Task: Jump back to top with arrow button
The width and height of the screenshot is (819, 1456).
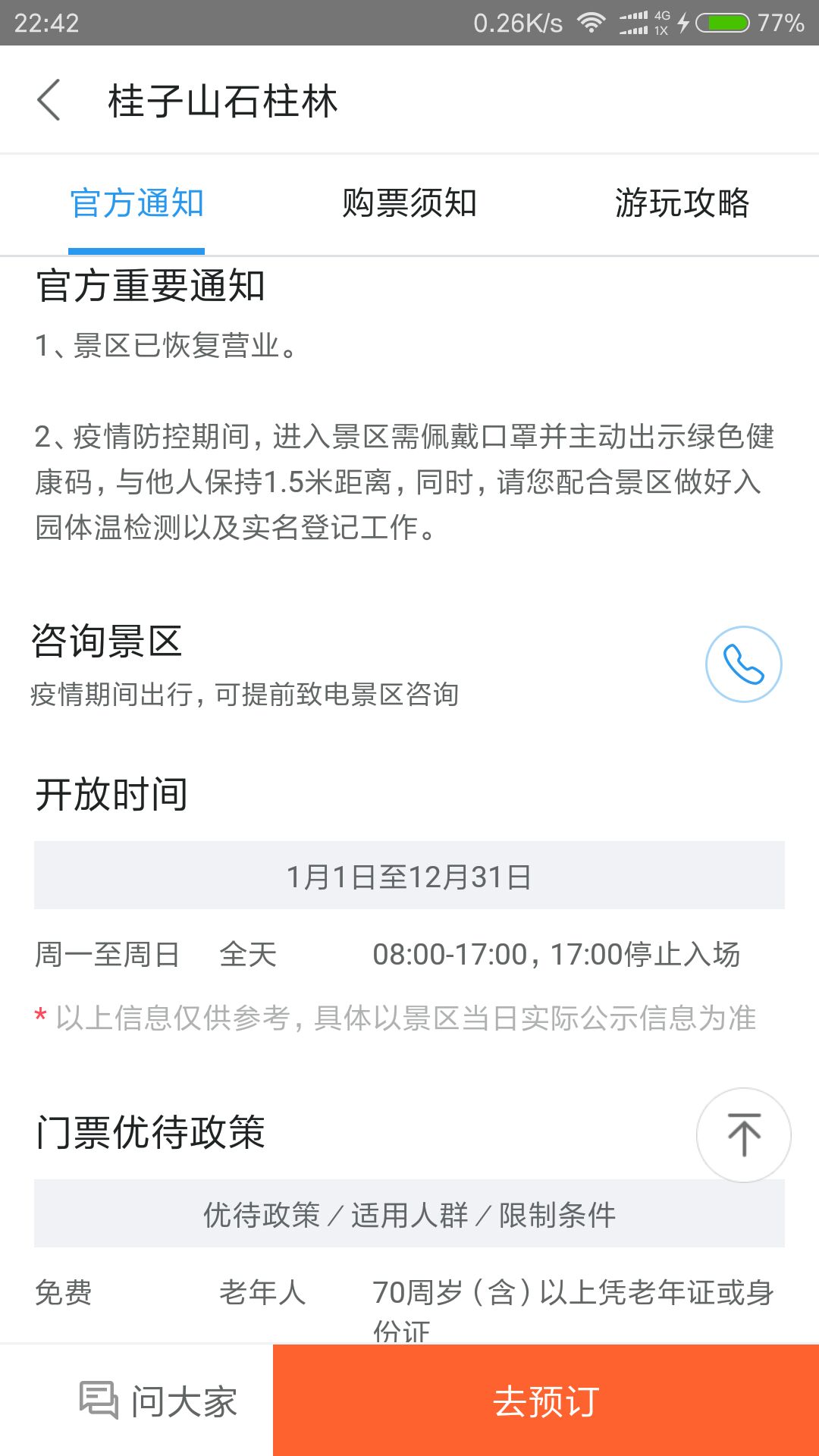Action: [744, 1135]
